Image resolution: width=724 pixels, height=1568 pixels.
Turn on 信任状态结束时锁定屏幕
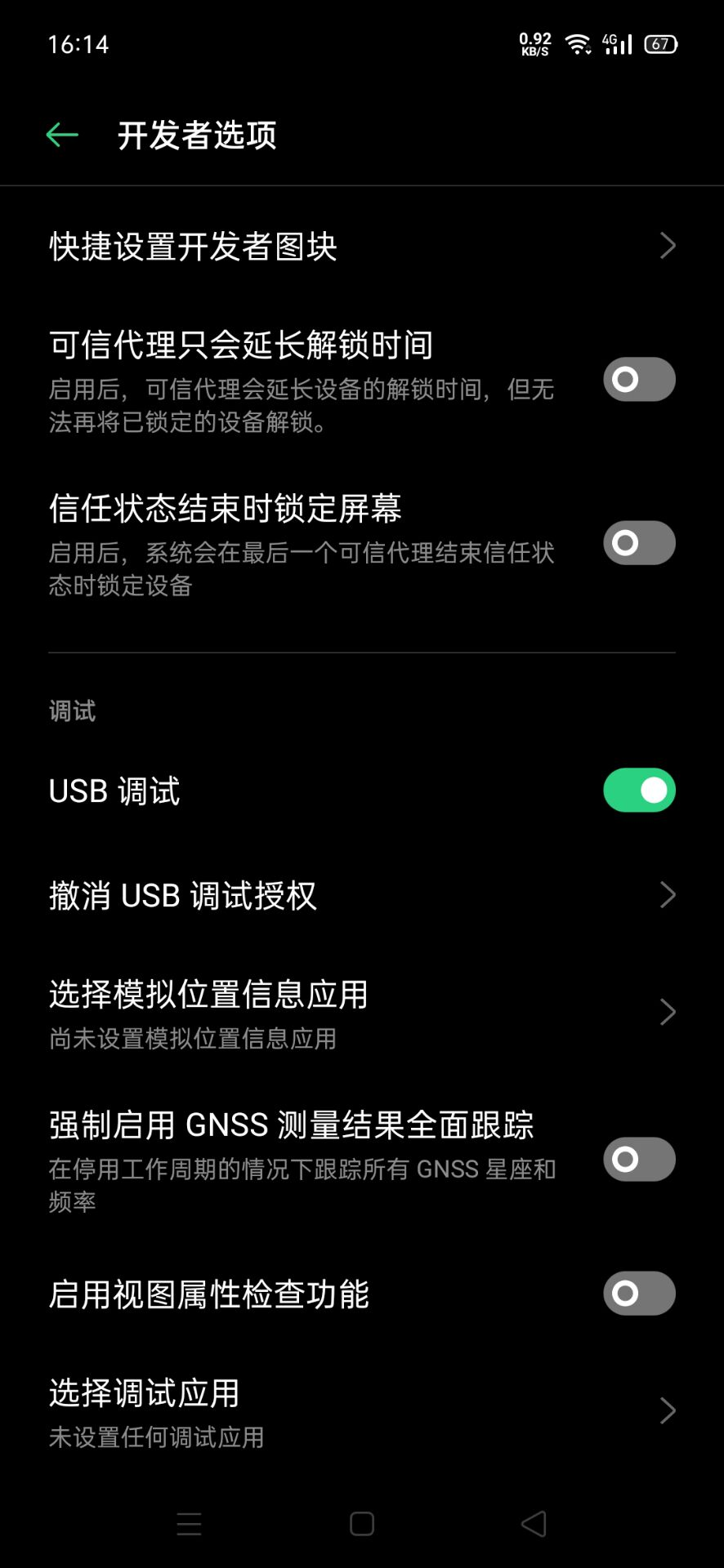tap(639, 542)
